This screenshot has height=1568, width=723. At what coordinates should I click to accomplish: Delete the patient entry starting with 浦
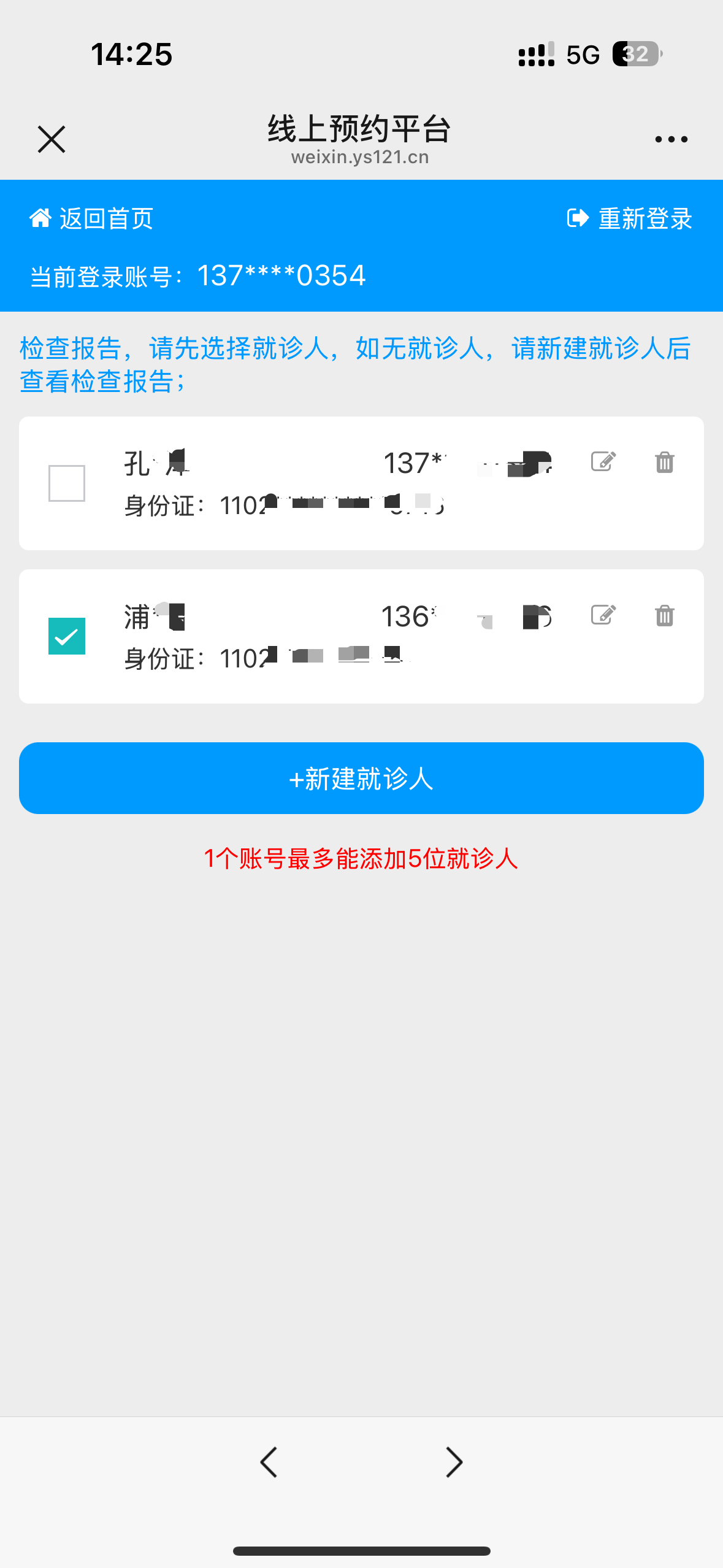pyautogui.click(x=665, y=615)
